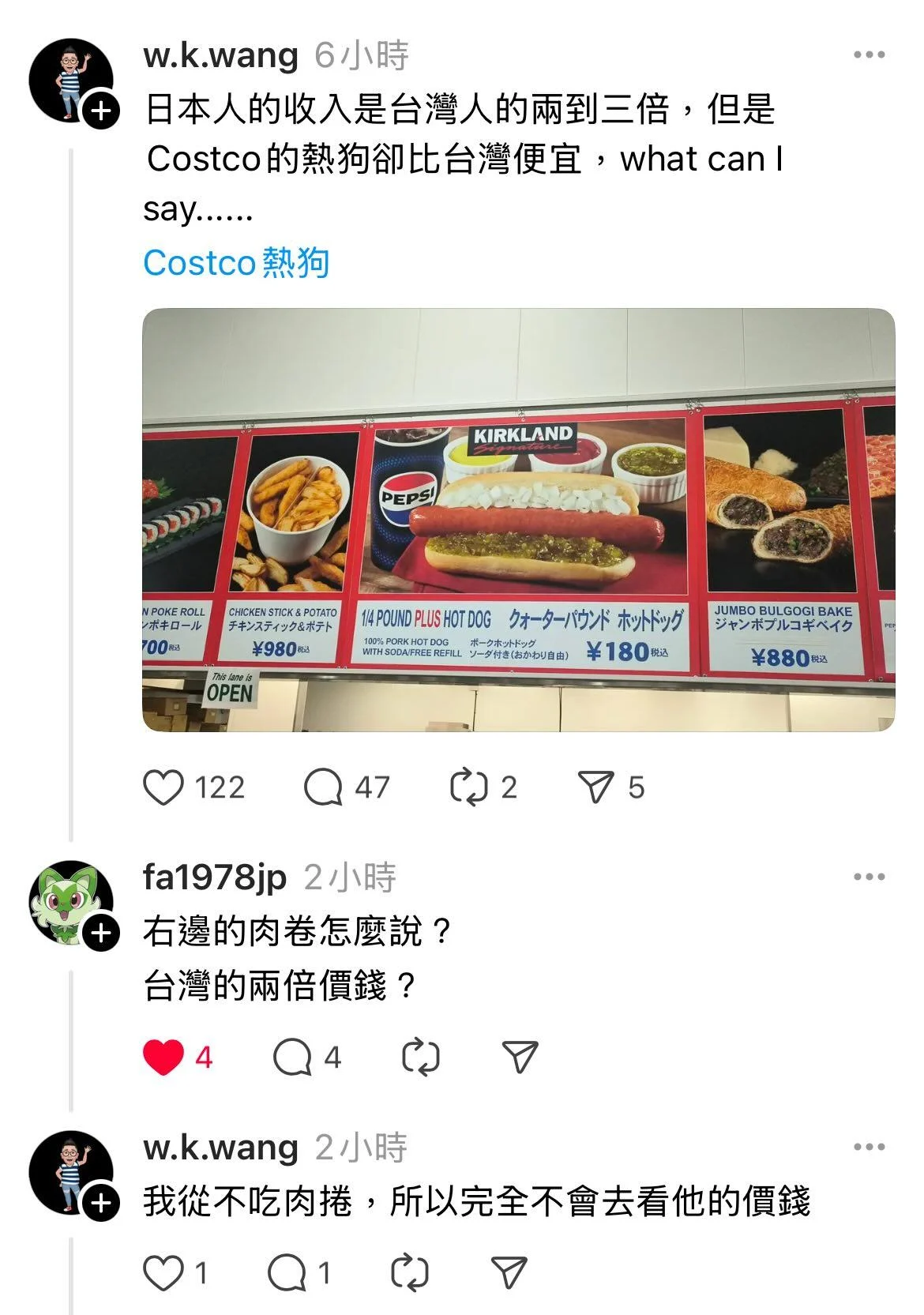Unlike fa1978jp's reply with the red heart
Viewport: 924px width, 1315px height.
click(x=163, y=1058)
